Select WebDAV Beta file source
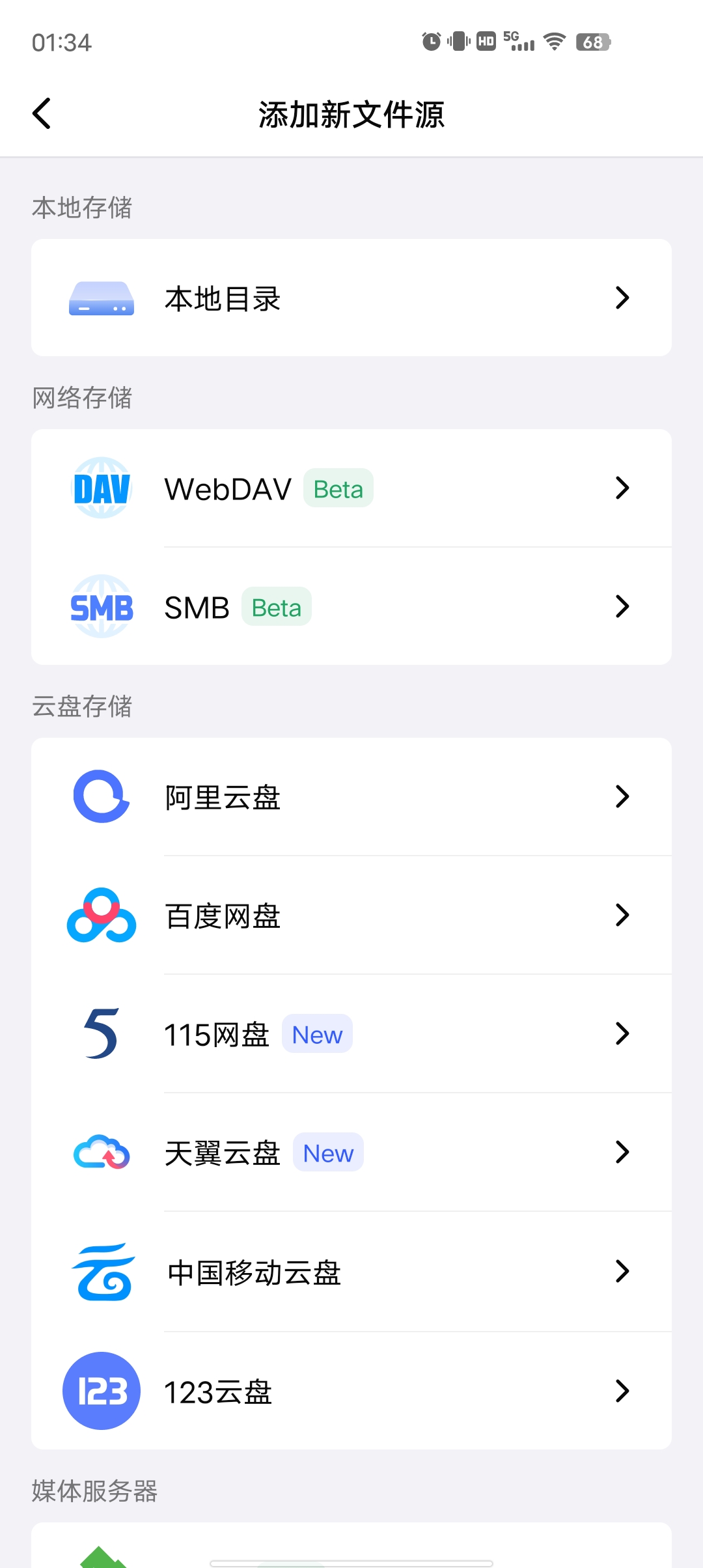Image resolution: width=703 pixels, height=1568 pixels. [351, 488]
